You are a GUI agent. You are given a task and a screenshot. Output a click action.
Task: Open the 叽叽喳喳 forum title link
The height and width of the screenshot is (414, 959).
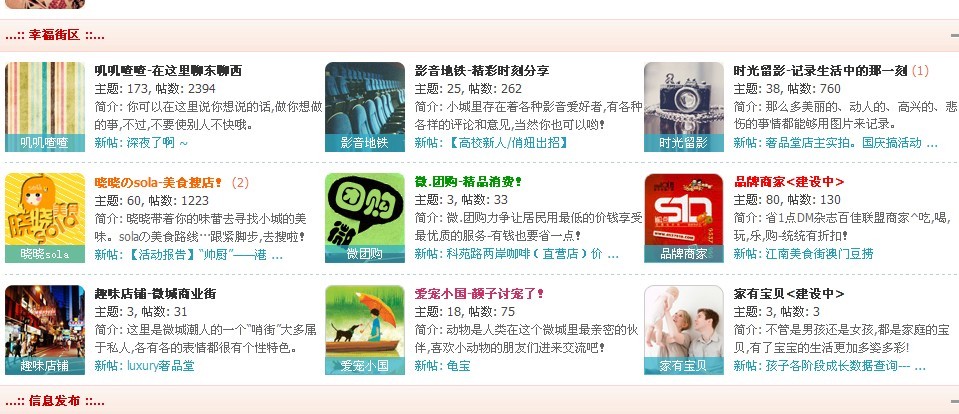tap(168, 71)
